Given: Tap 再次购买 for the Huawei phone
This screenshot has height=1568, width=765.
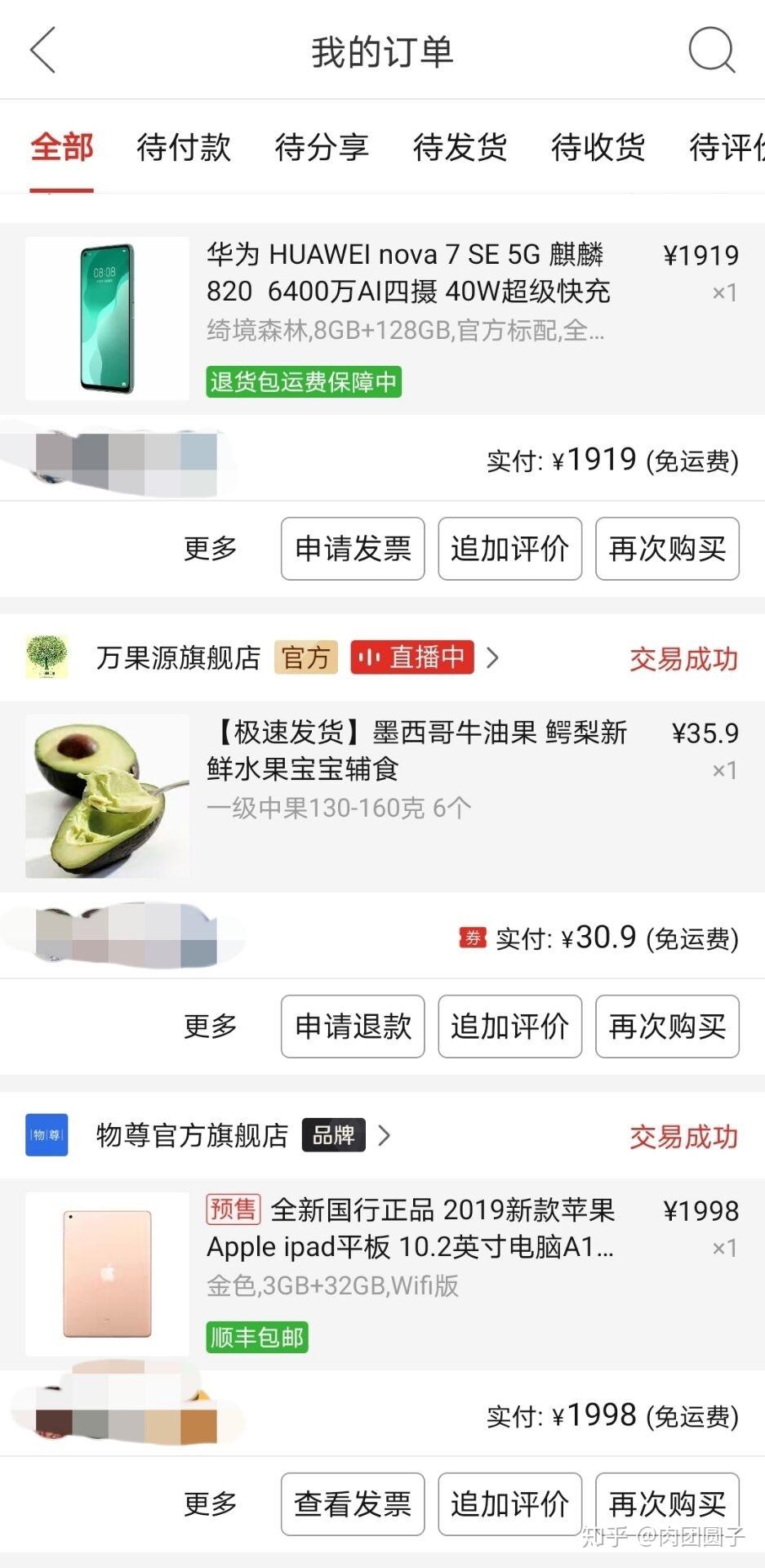Looking at the screenshot, I should (x=667, y=549).
